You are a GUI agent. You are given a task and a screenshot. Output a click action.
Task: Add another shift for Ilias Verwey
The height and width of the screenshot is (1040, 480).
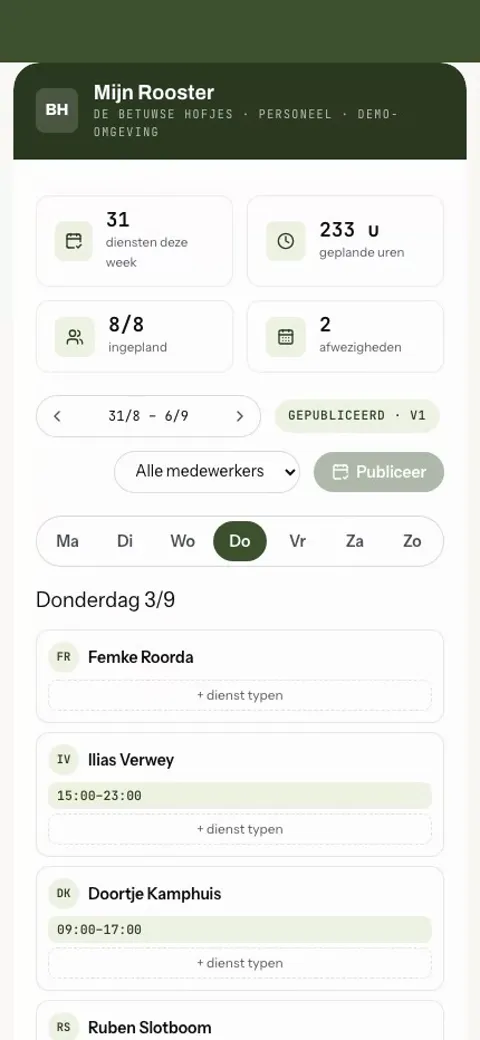tap(240, 829)
